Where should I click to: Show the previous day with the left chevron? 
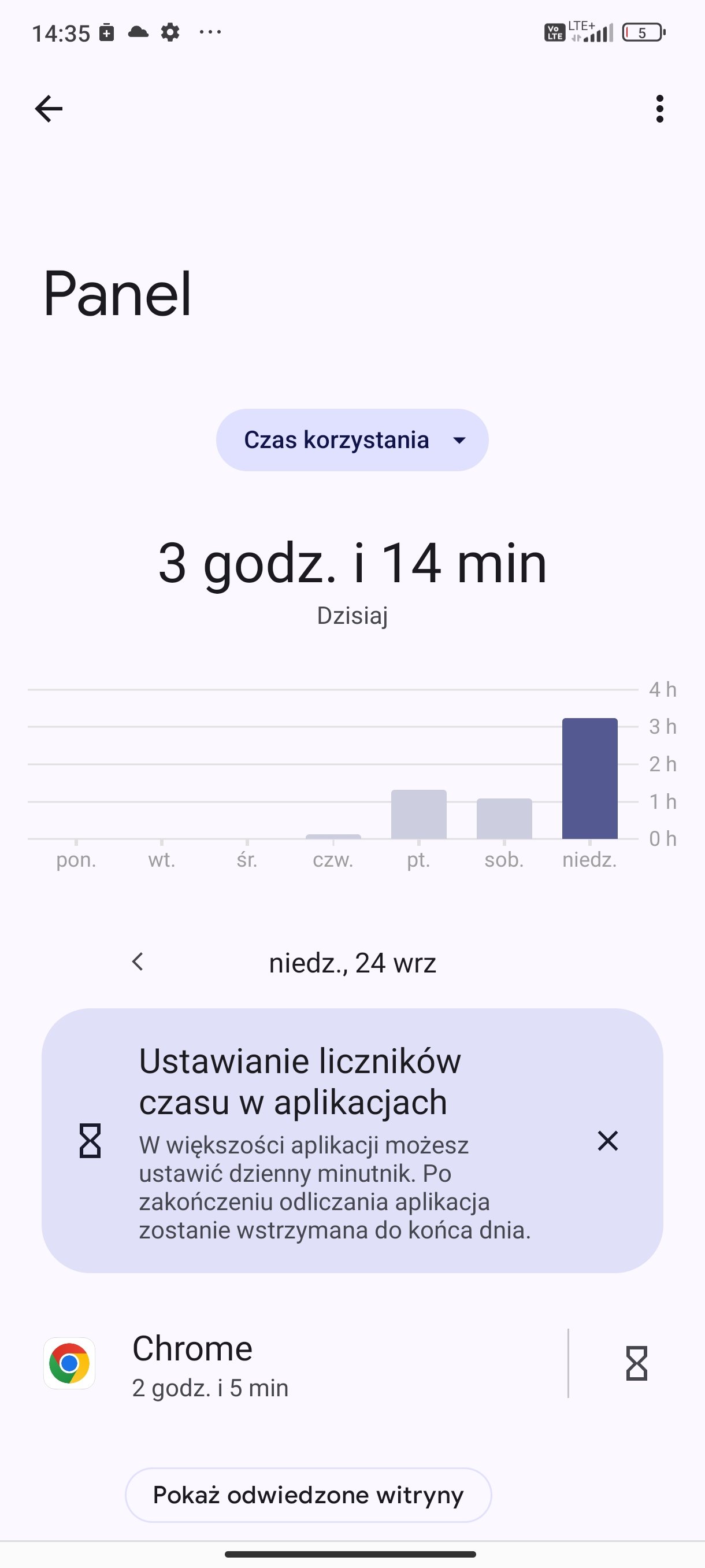138,961
